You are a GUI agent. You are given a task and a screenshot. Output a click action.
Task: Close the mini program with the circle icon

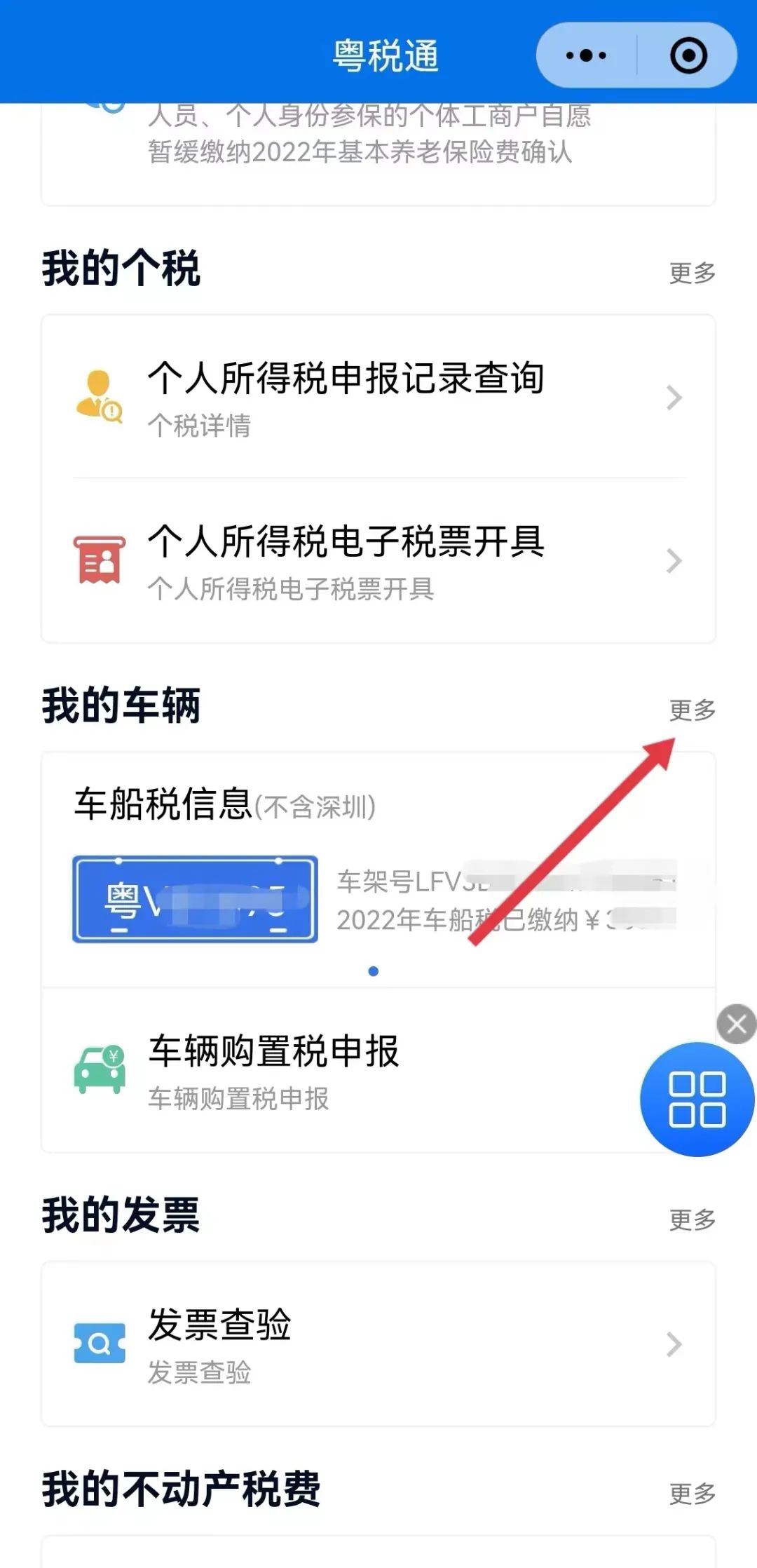pos(688,55)
